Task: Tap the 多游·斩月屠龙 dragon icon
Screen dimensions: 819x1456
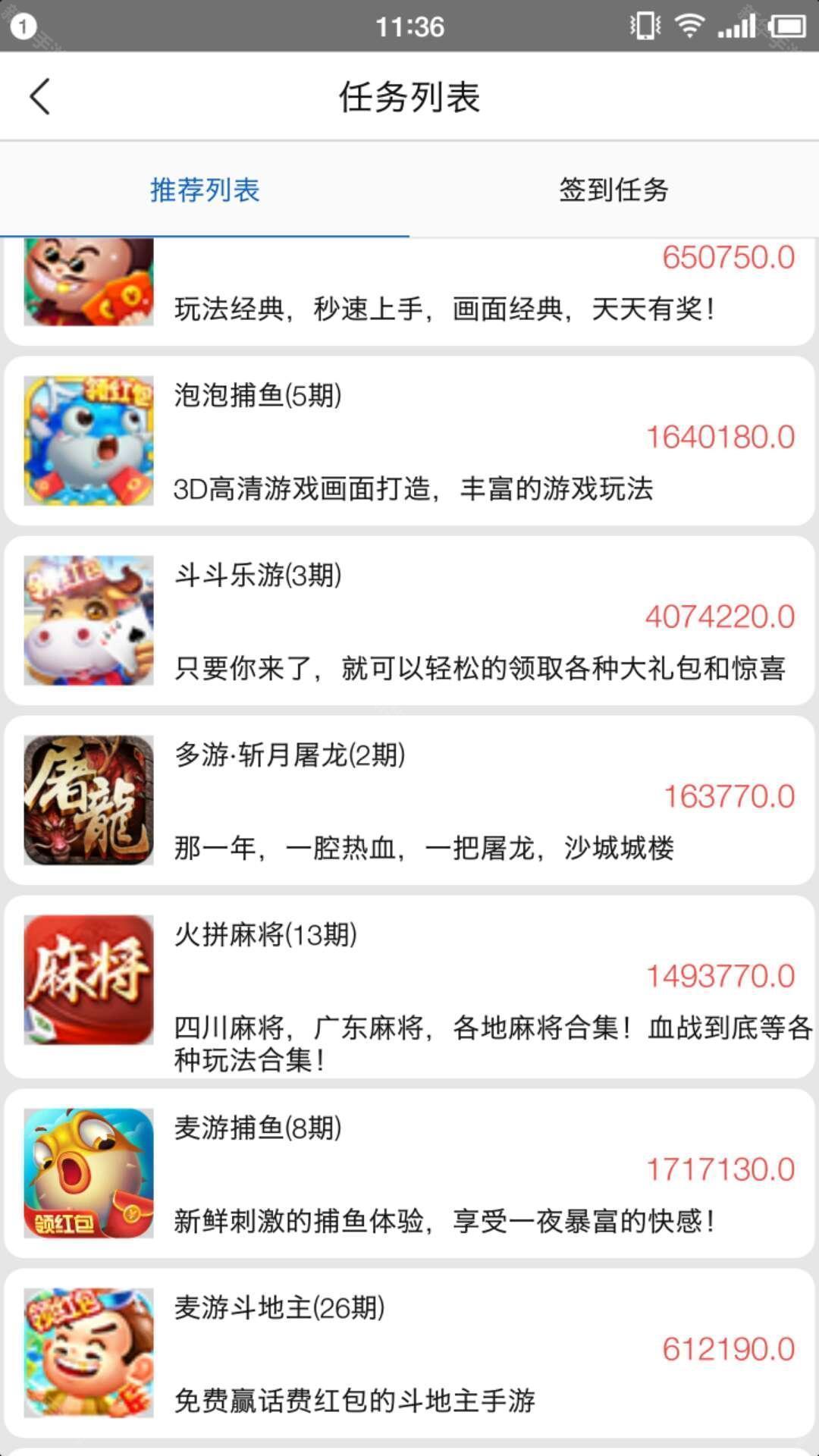Action: [89, 800]
